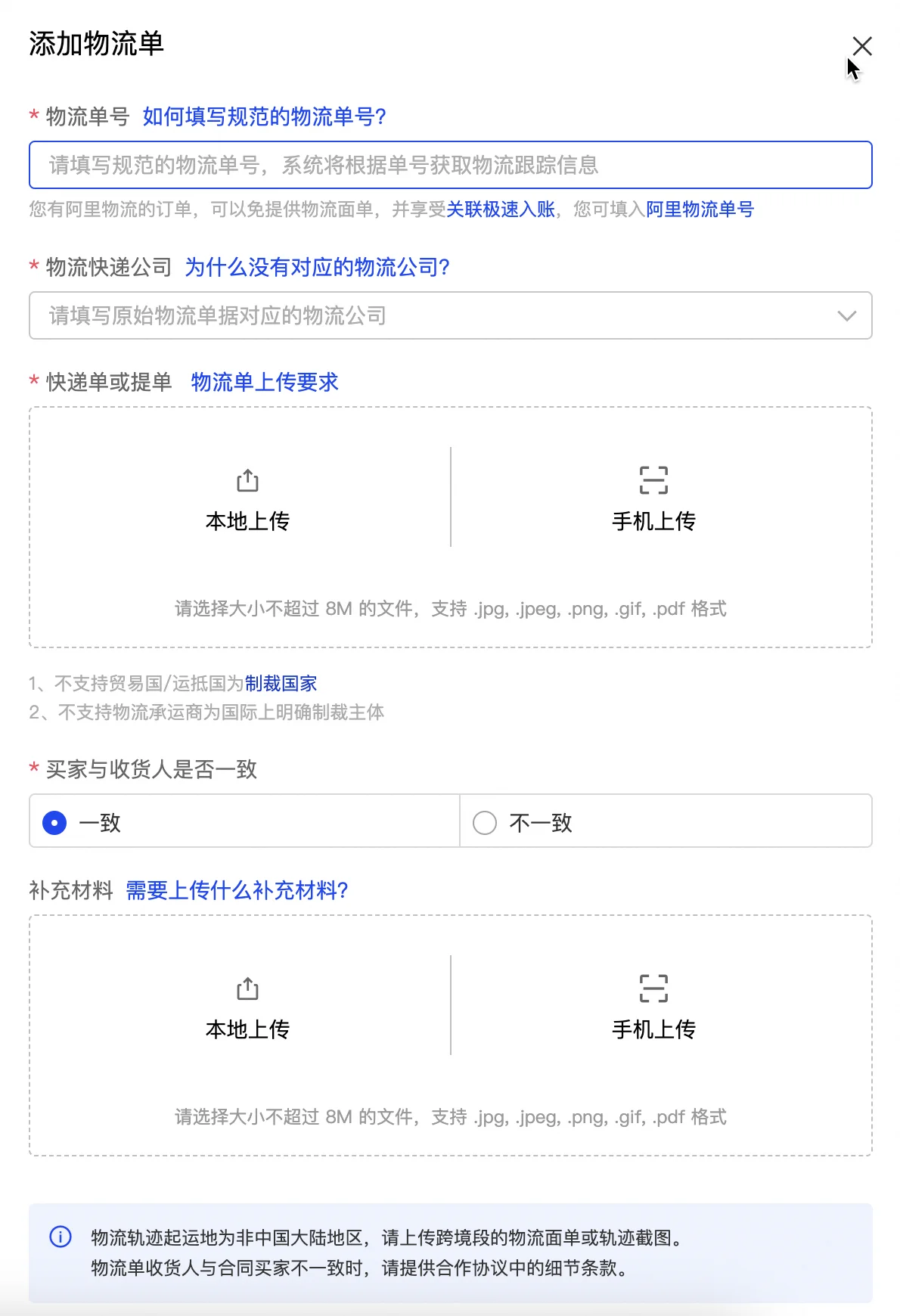Choose 本地上传 for 补充材料

click(x=247, y=1009)
